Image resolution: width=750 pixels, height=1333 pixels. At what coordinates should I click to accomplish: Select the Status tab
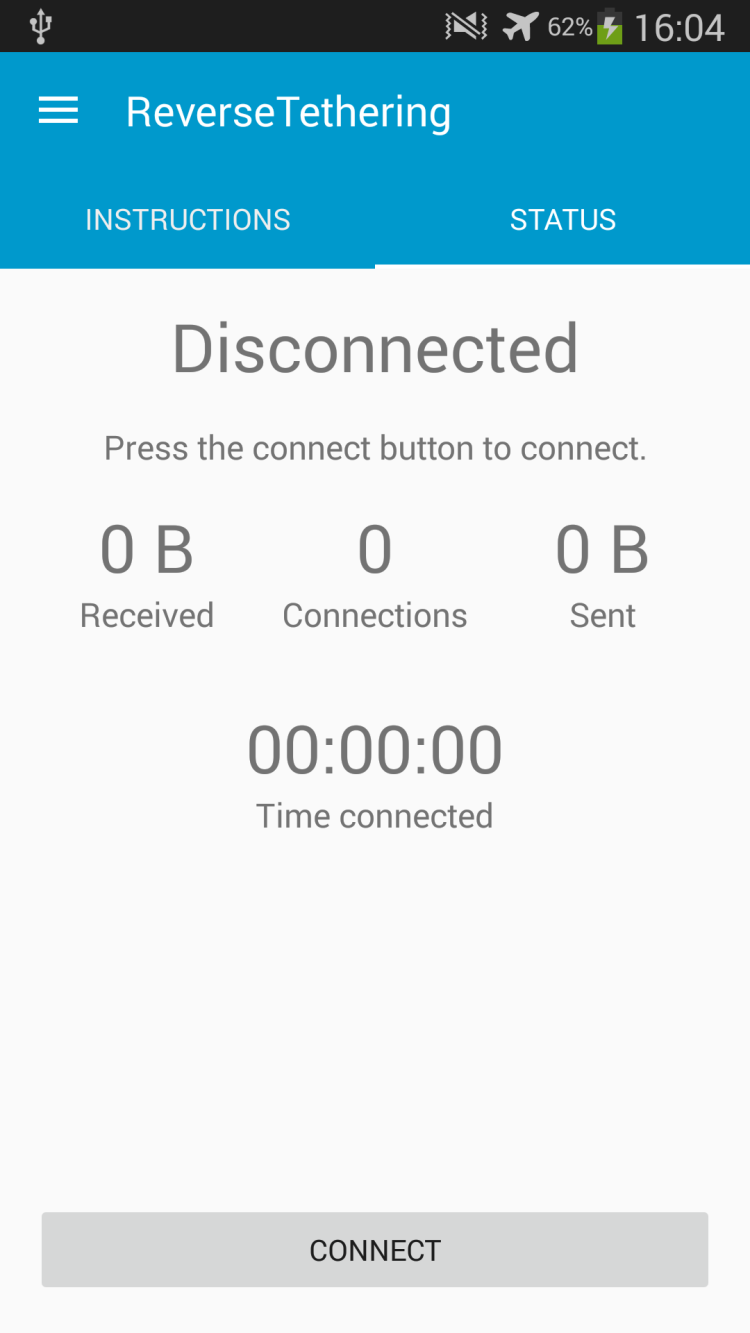pos(562,220)
